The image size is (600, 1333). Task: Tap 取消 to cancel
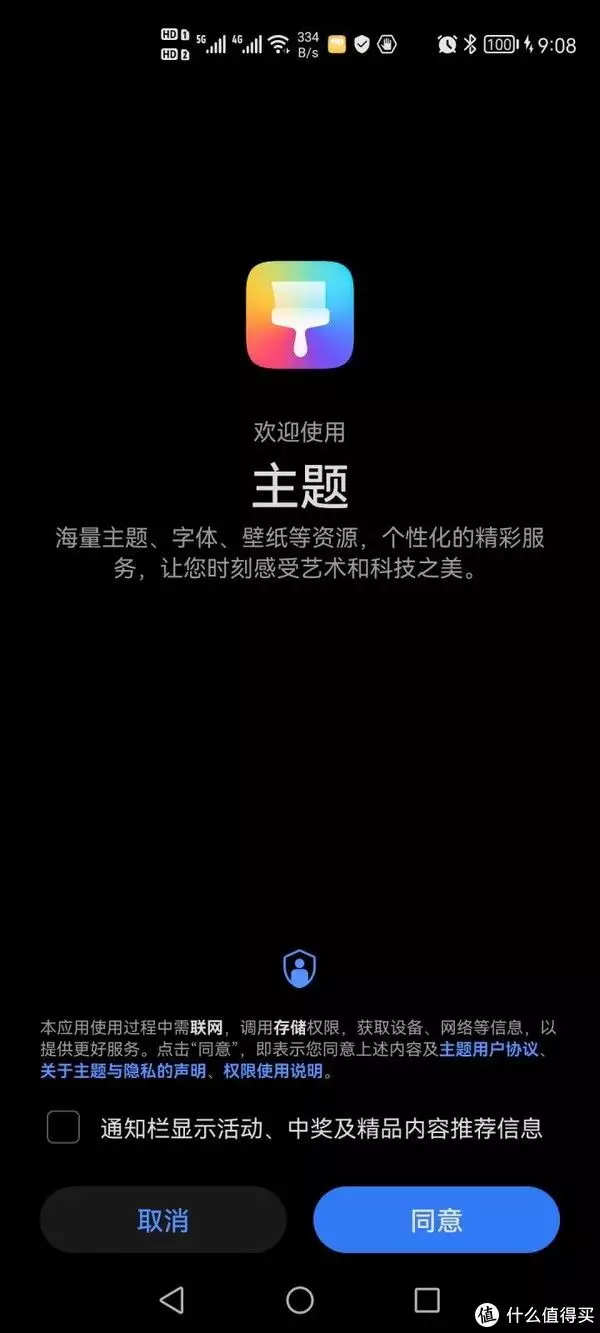[x=163, y=1220]
